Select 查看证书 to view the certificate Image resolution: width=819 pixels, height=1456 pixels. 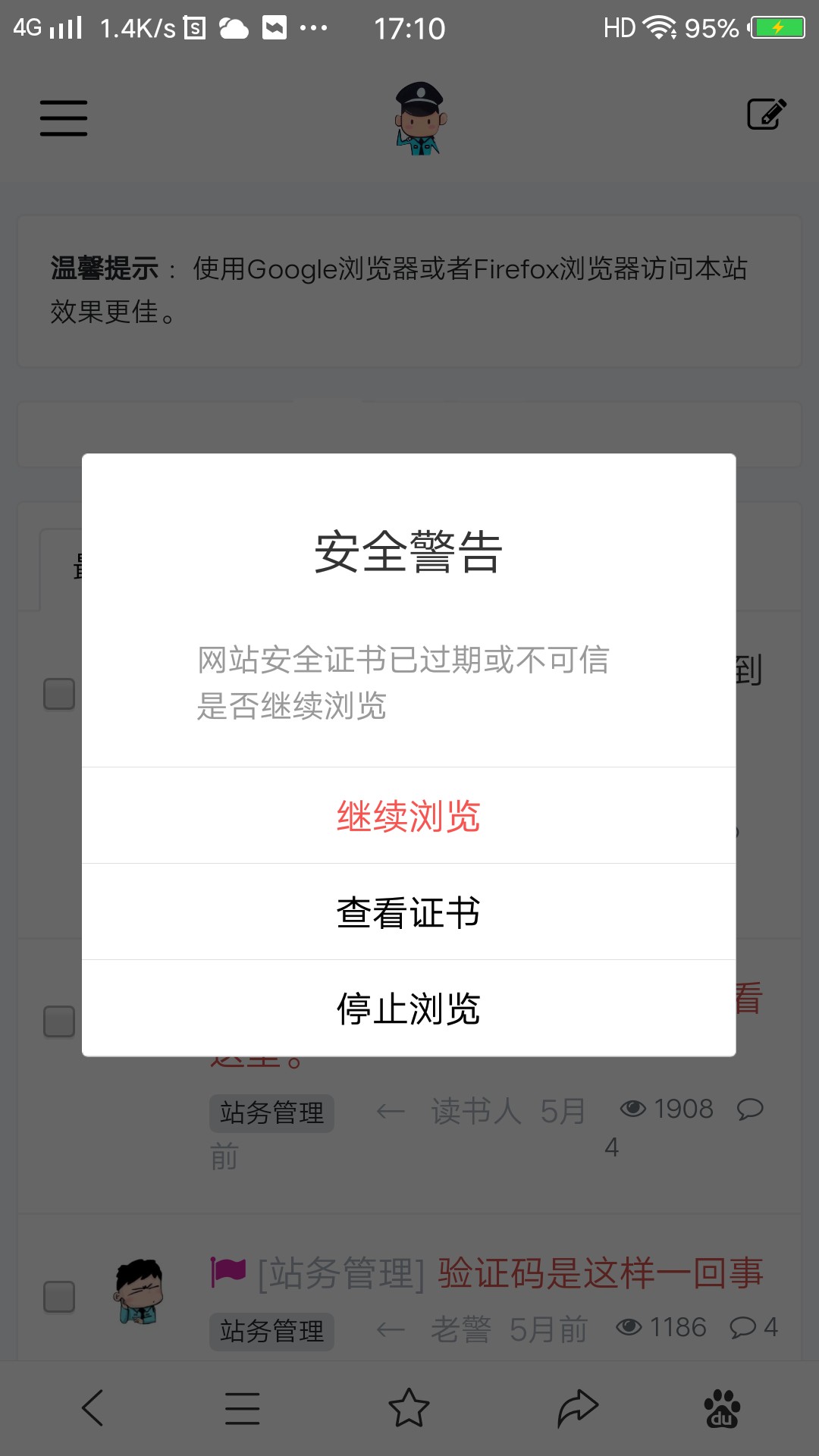click(x=409, y=912)
